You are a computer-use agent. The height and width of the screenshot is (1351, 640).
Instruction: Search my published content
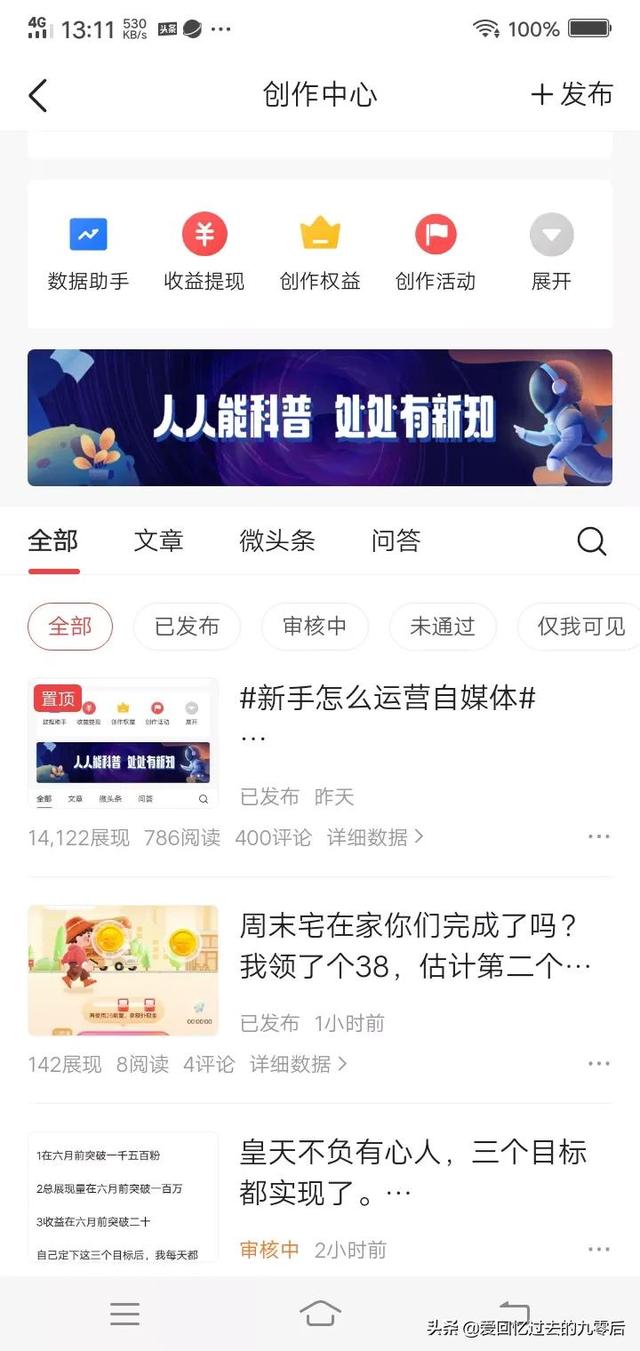(x=592, y=542)
